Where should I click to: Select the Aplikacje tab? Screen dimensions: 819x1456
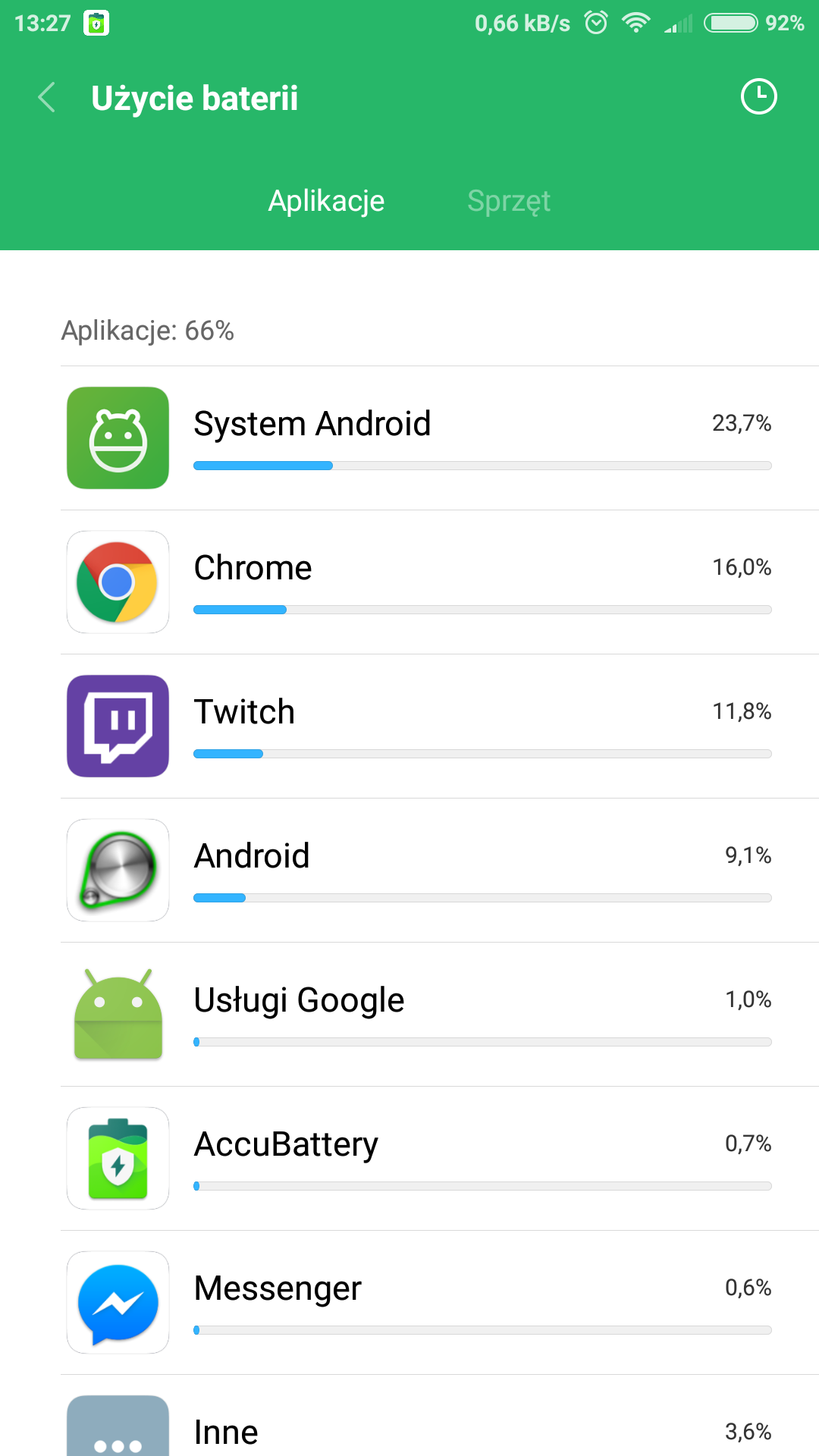[326, 201]
